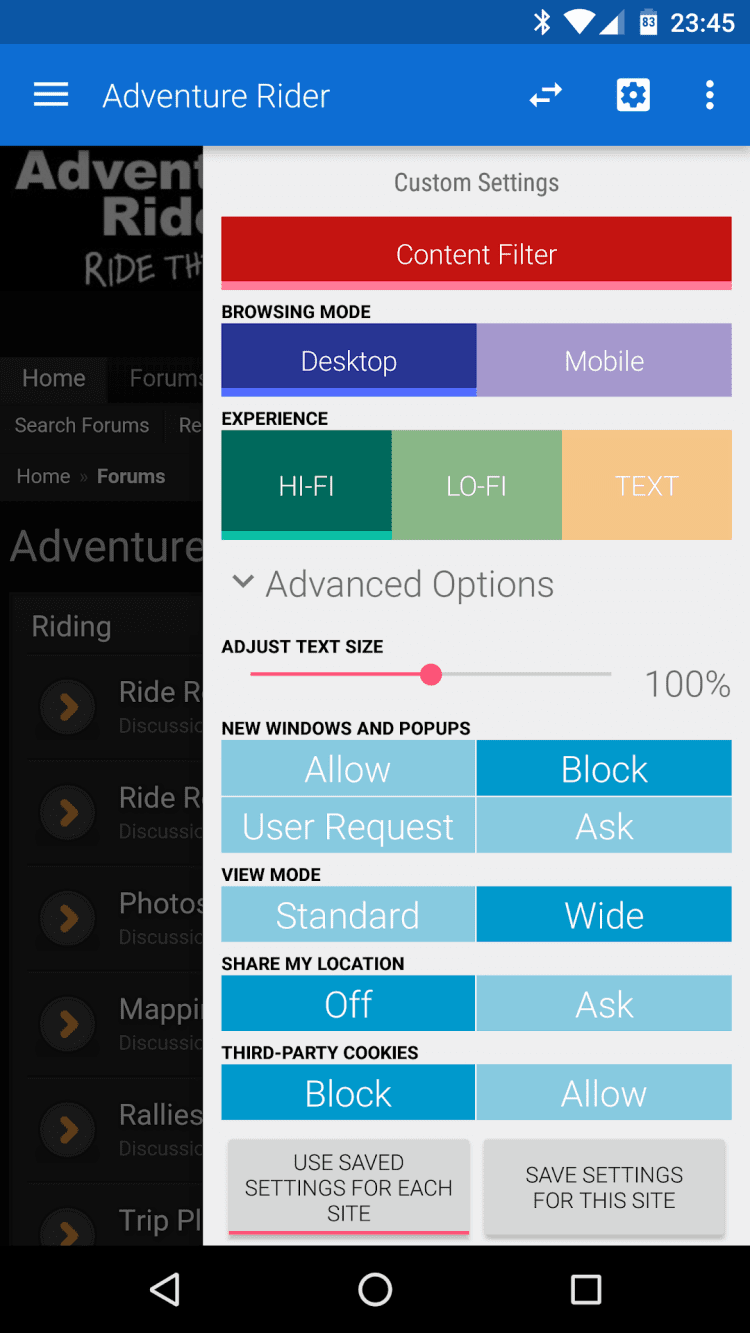Toggle Use Saved Settings For Each Site
Screen dimensions: 750x1333
348,1187
